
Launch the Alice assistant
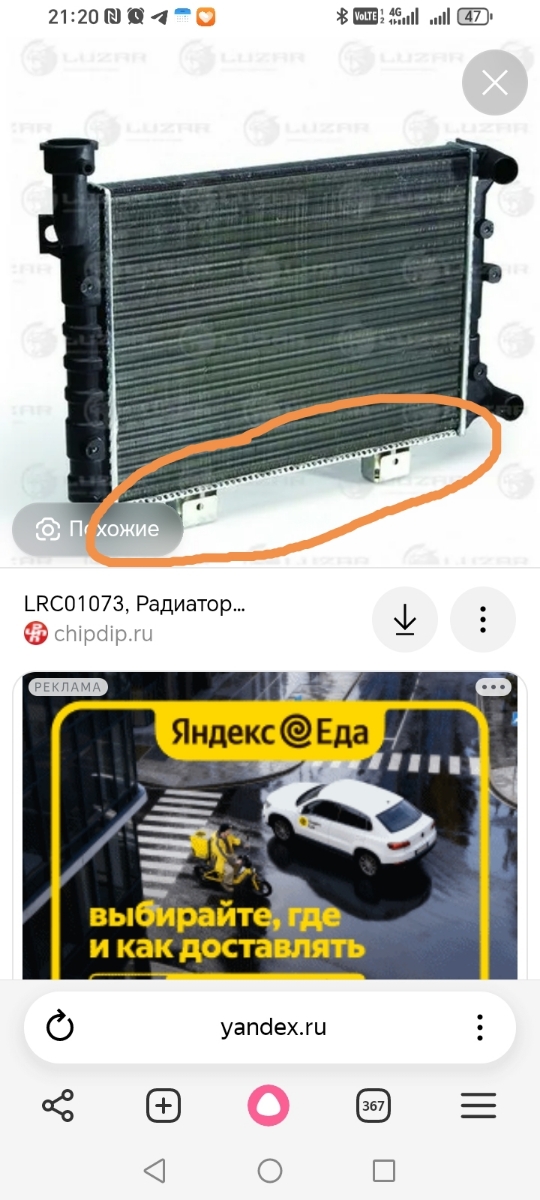tap(268, 1106)
